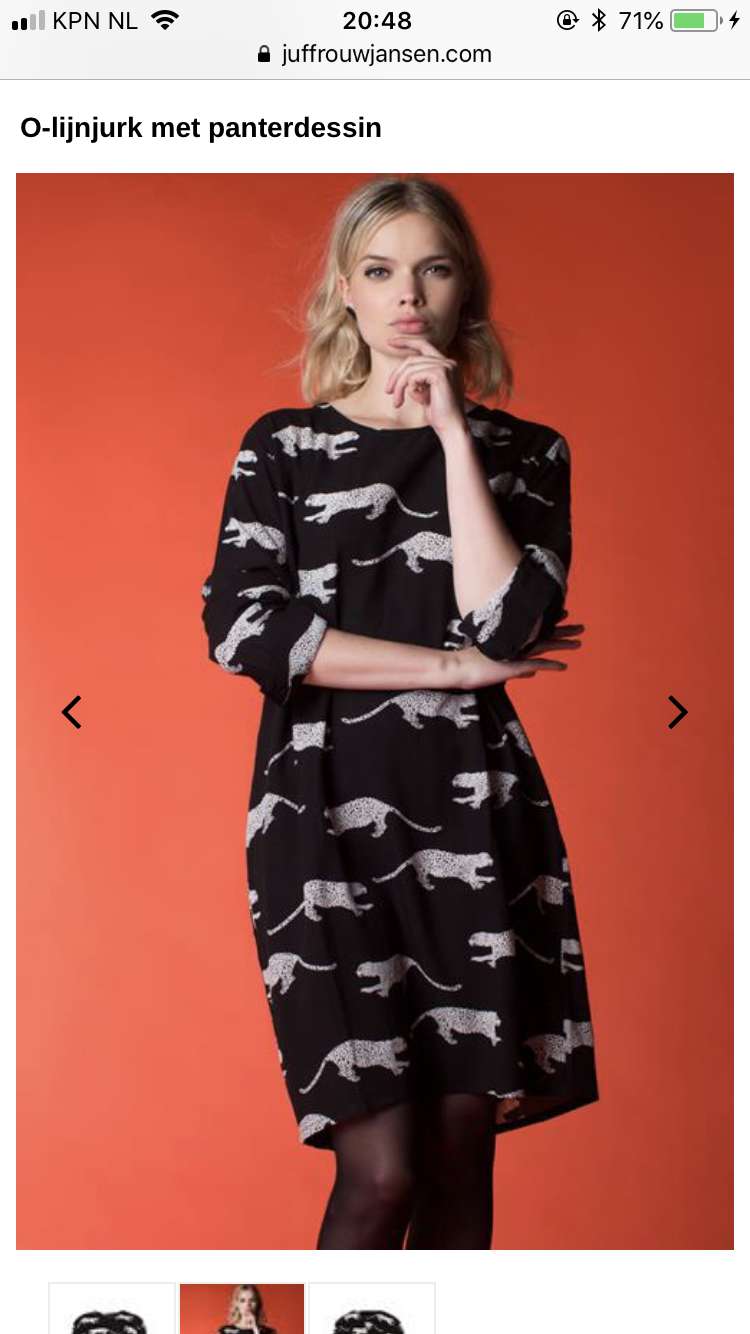Show the next product photo
The height and width of the screenshot is (1334, 750).
coord(678,712)
